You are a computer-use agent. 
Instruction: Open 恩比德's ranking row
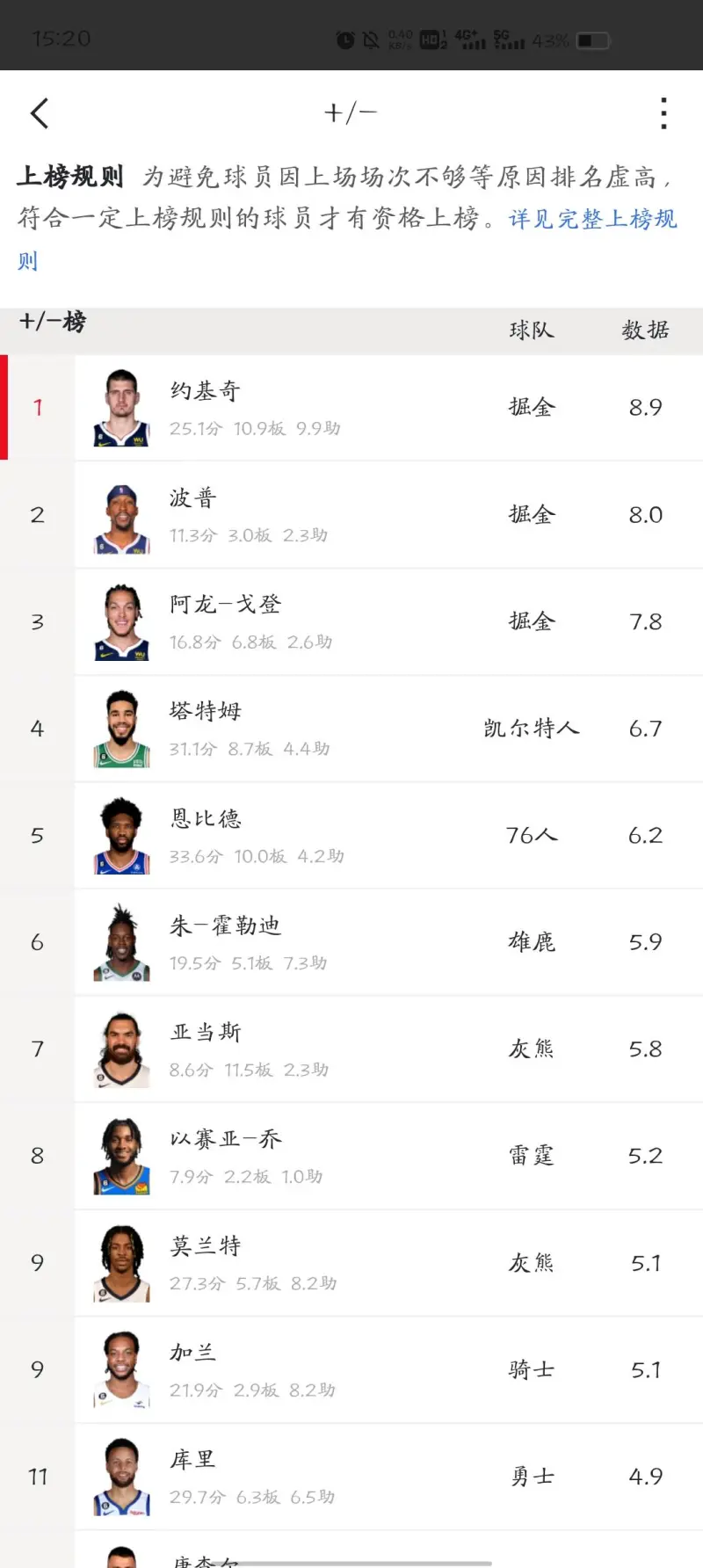(351, 836)
